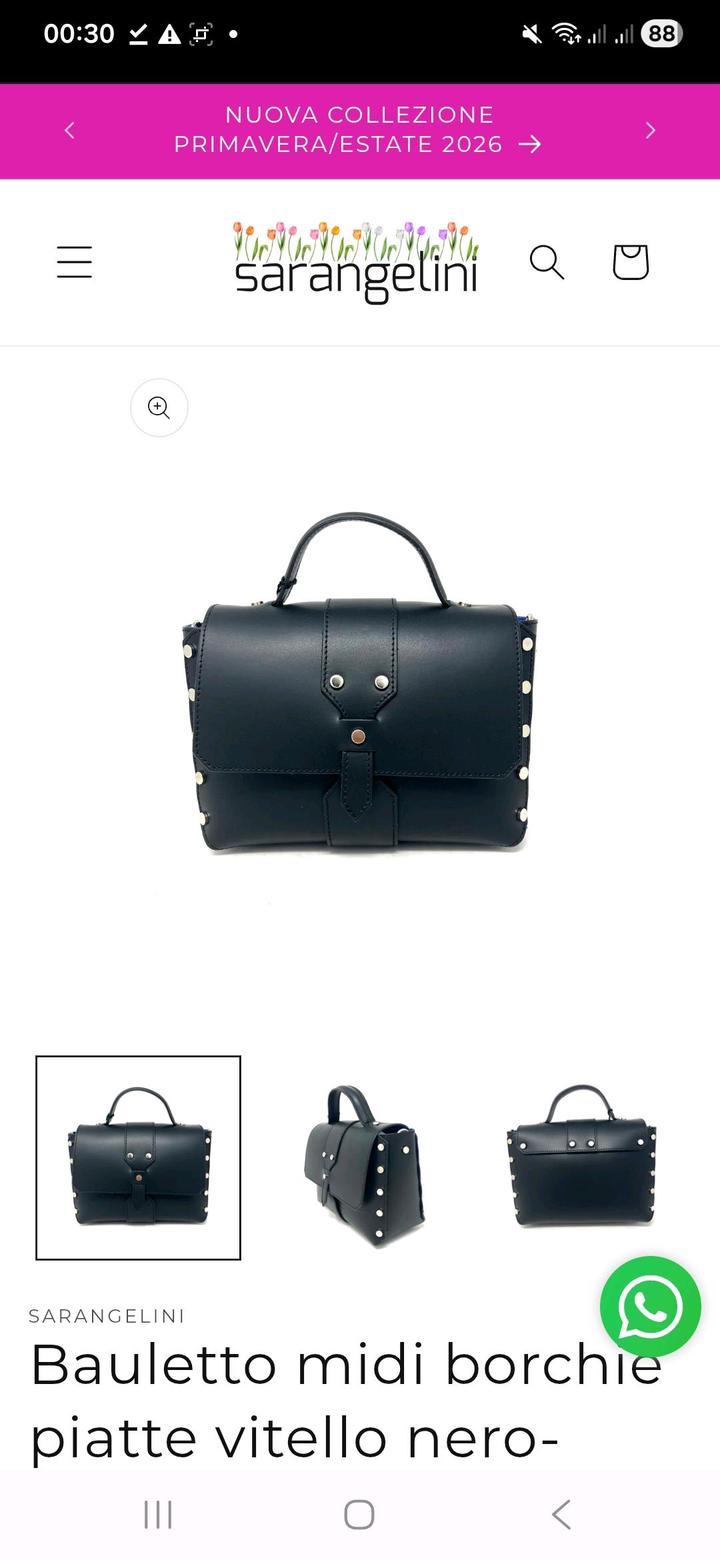The height and width of the screenshot is (1560, 720).
Task: Zoom into the product image
Action: 159,407
